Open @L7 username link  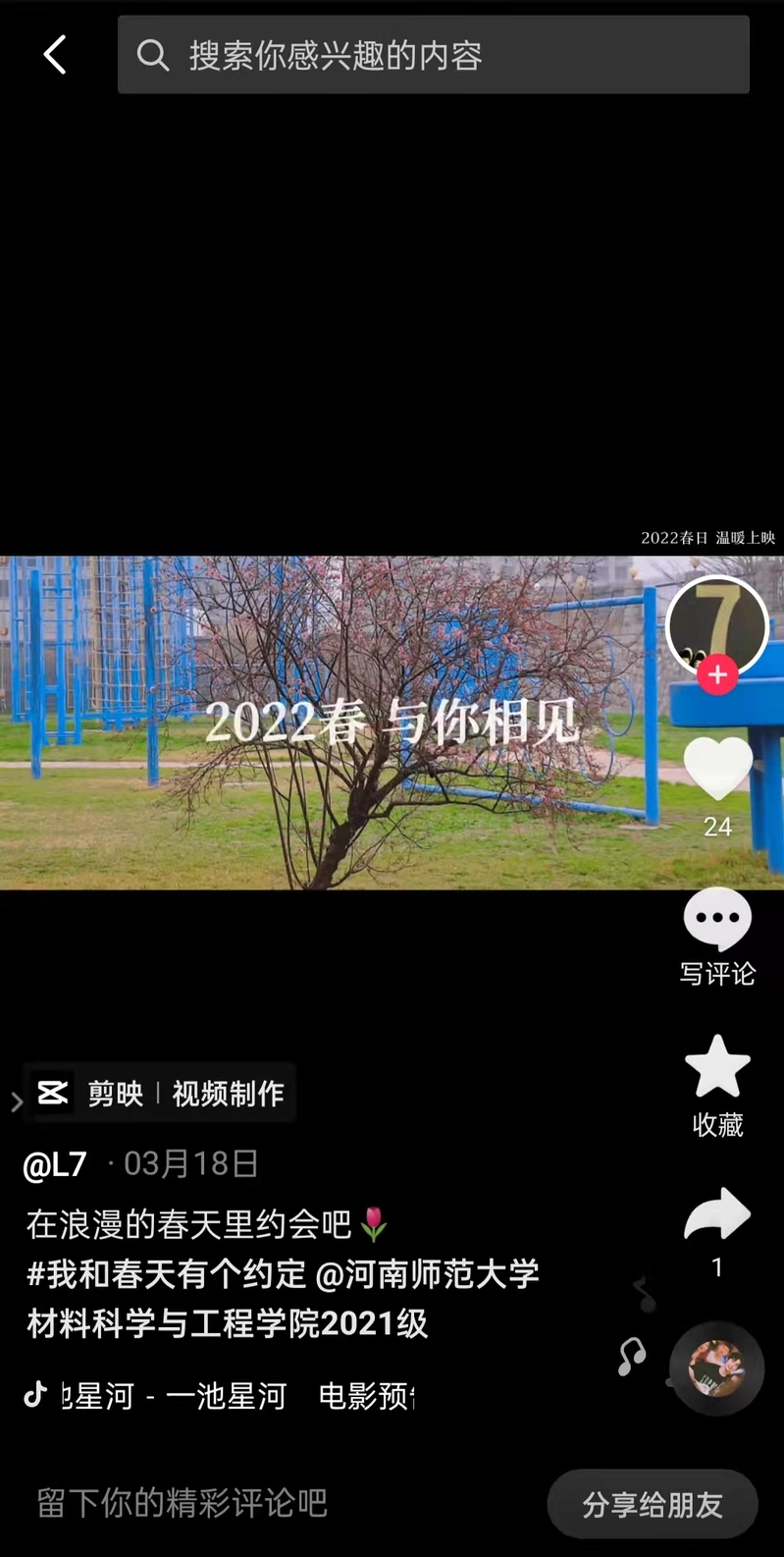click(x=56, y=1164)
